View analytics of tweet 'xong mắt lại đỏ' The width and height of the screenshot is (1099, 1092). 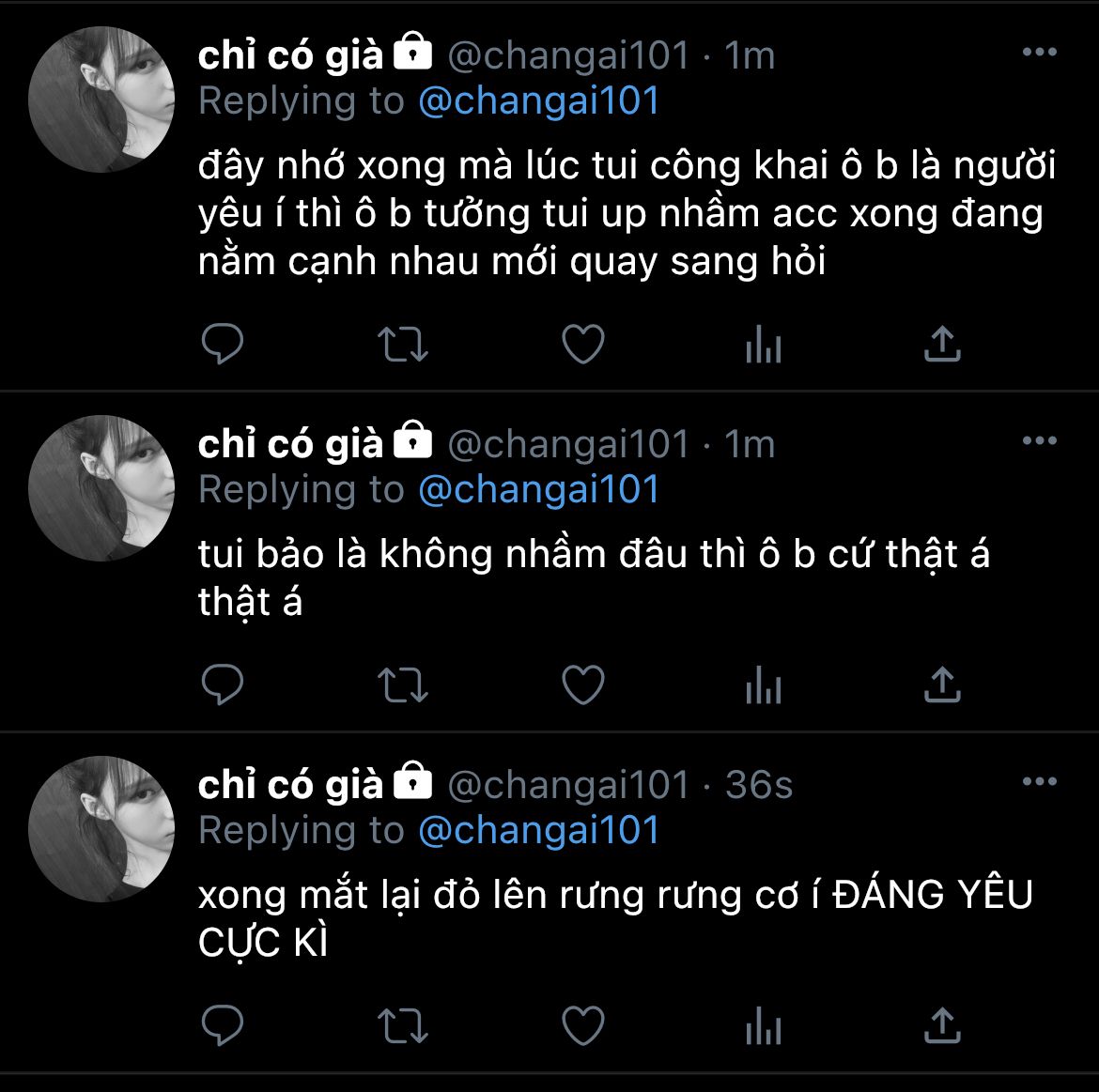pos(763,1028)
